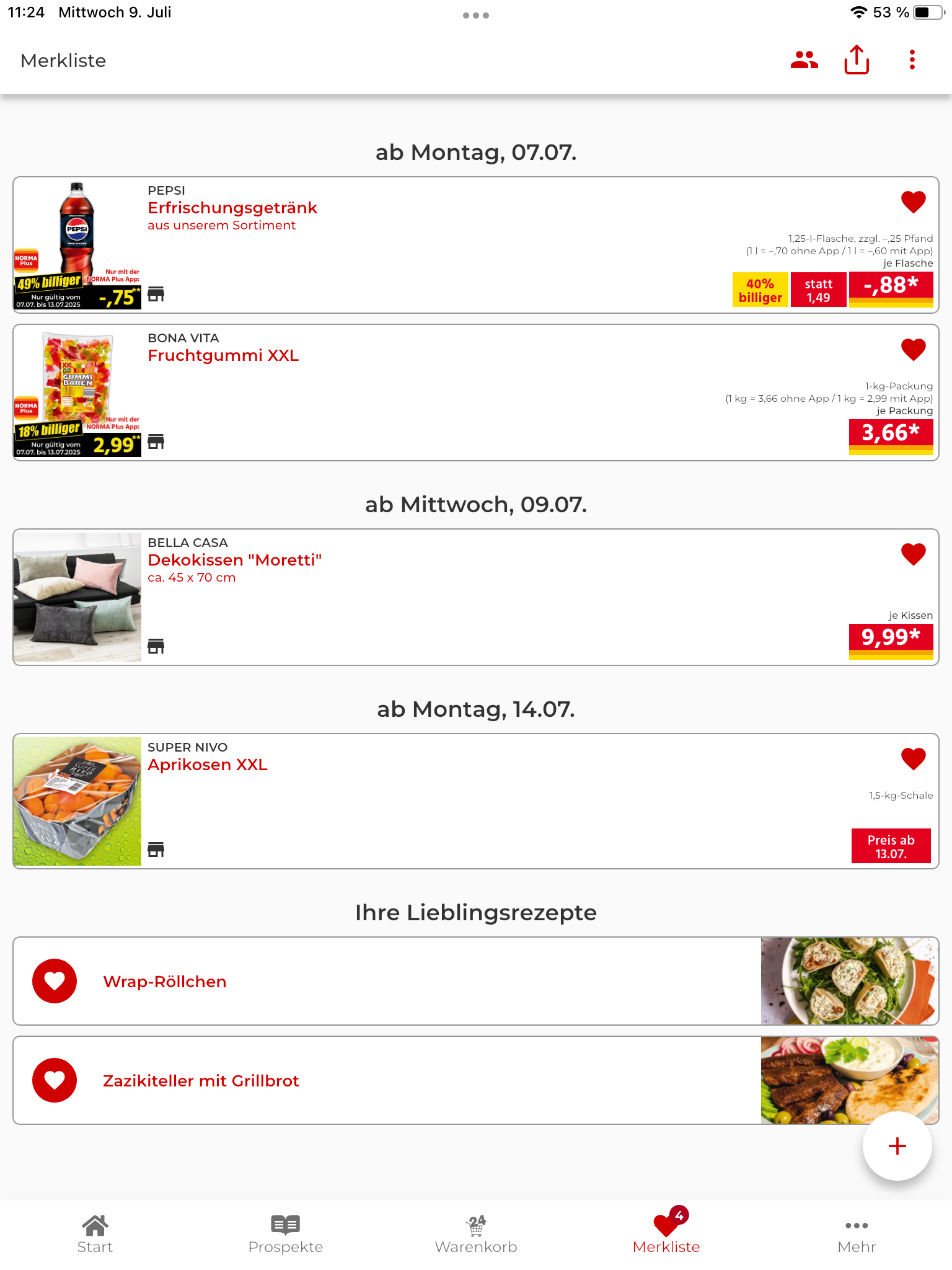View the Dekokissen "Moretti" offer
Screen dimensions: 952x1270
point(476,597)
